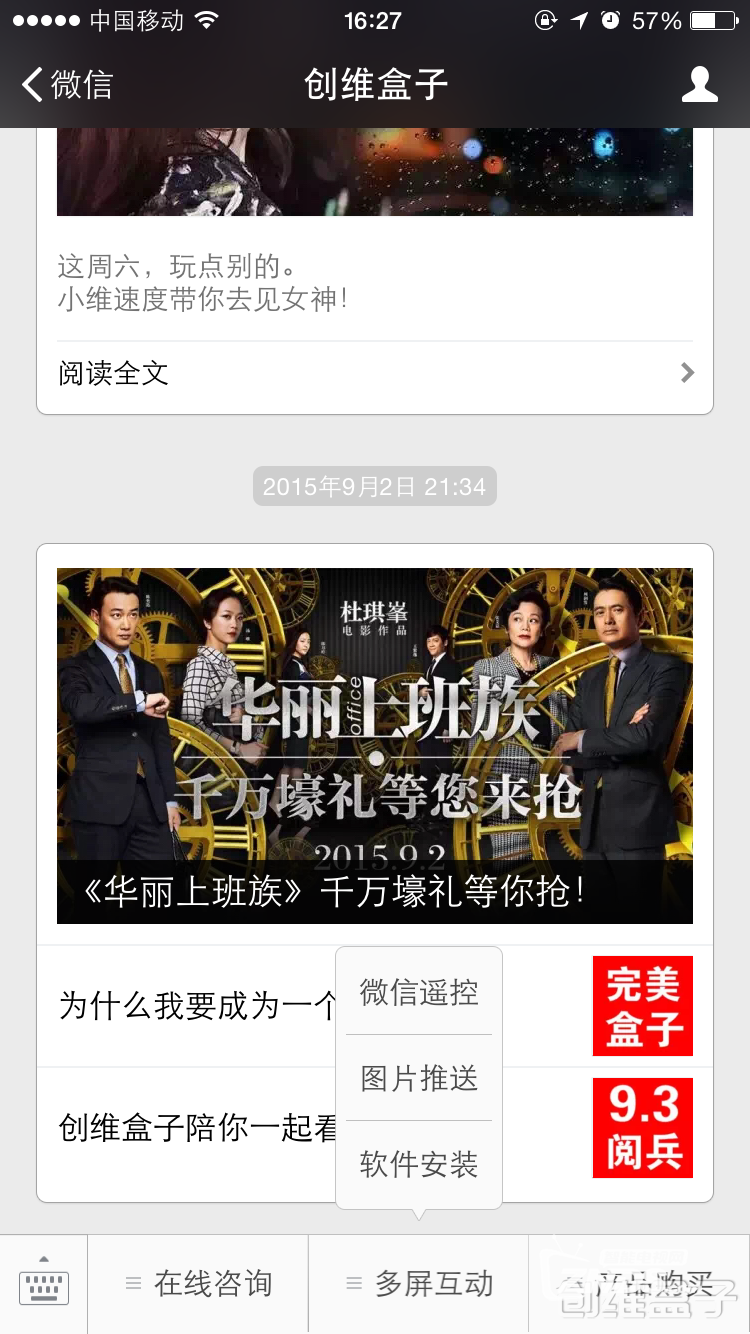This screenshot has width=750, height=1334.
Task: Open the 在线咨询 menu
Action: click(198, 1284)
